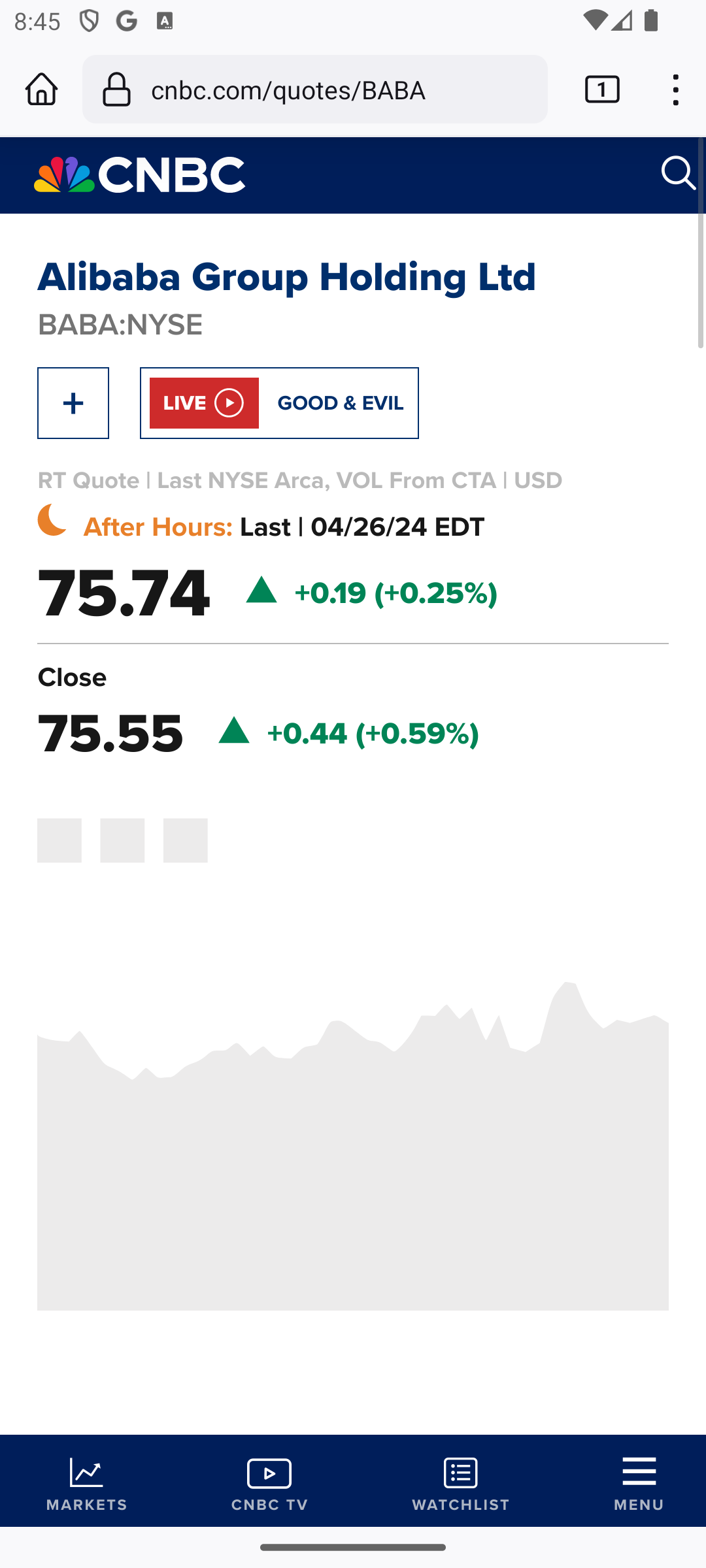Open the CNBC TV tab
The width and height of the screenshot is (706, 1568).
(x=269, y=1482)
